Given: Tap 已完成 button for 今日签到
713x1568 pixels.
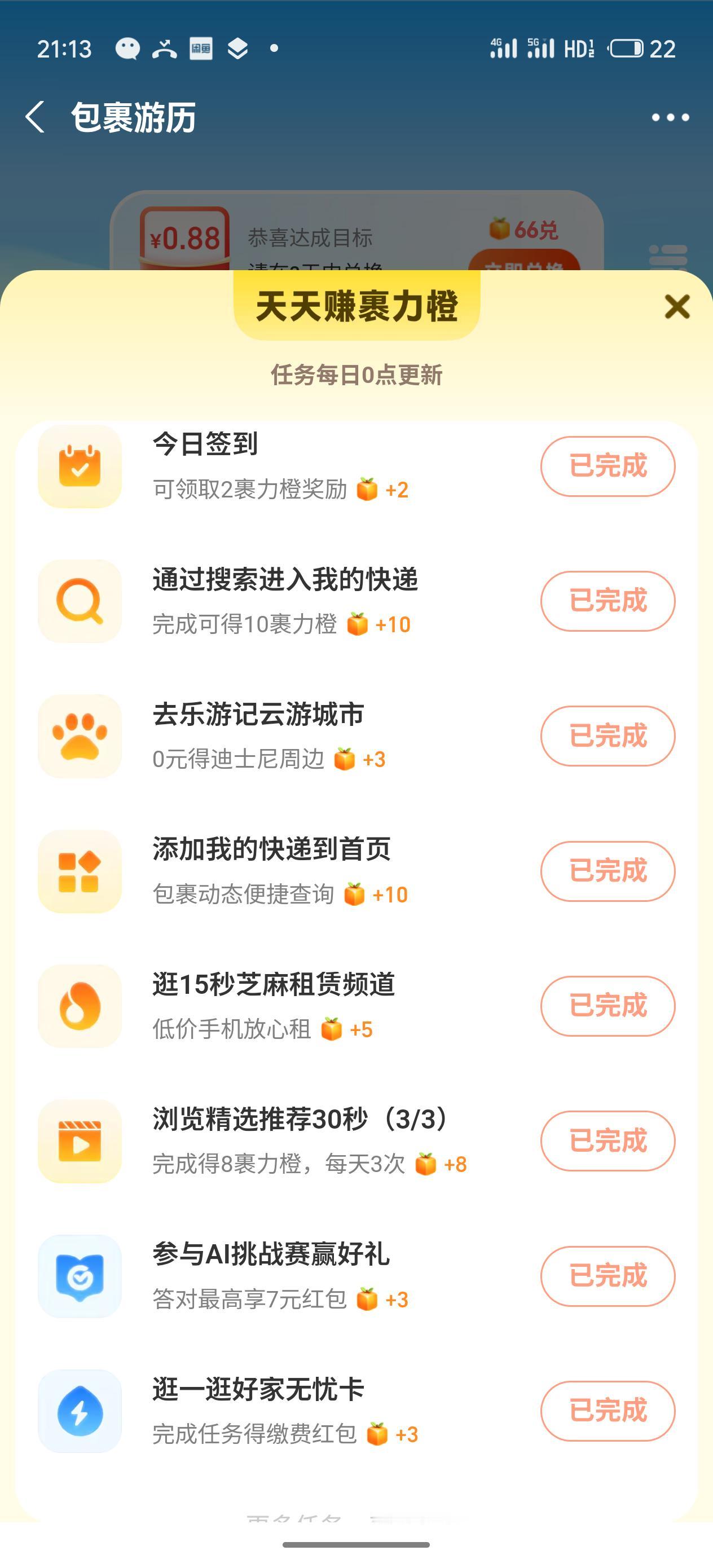Looking at the screenshot, I should pyautogui.click(x=607, y=466).
